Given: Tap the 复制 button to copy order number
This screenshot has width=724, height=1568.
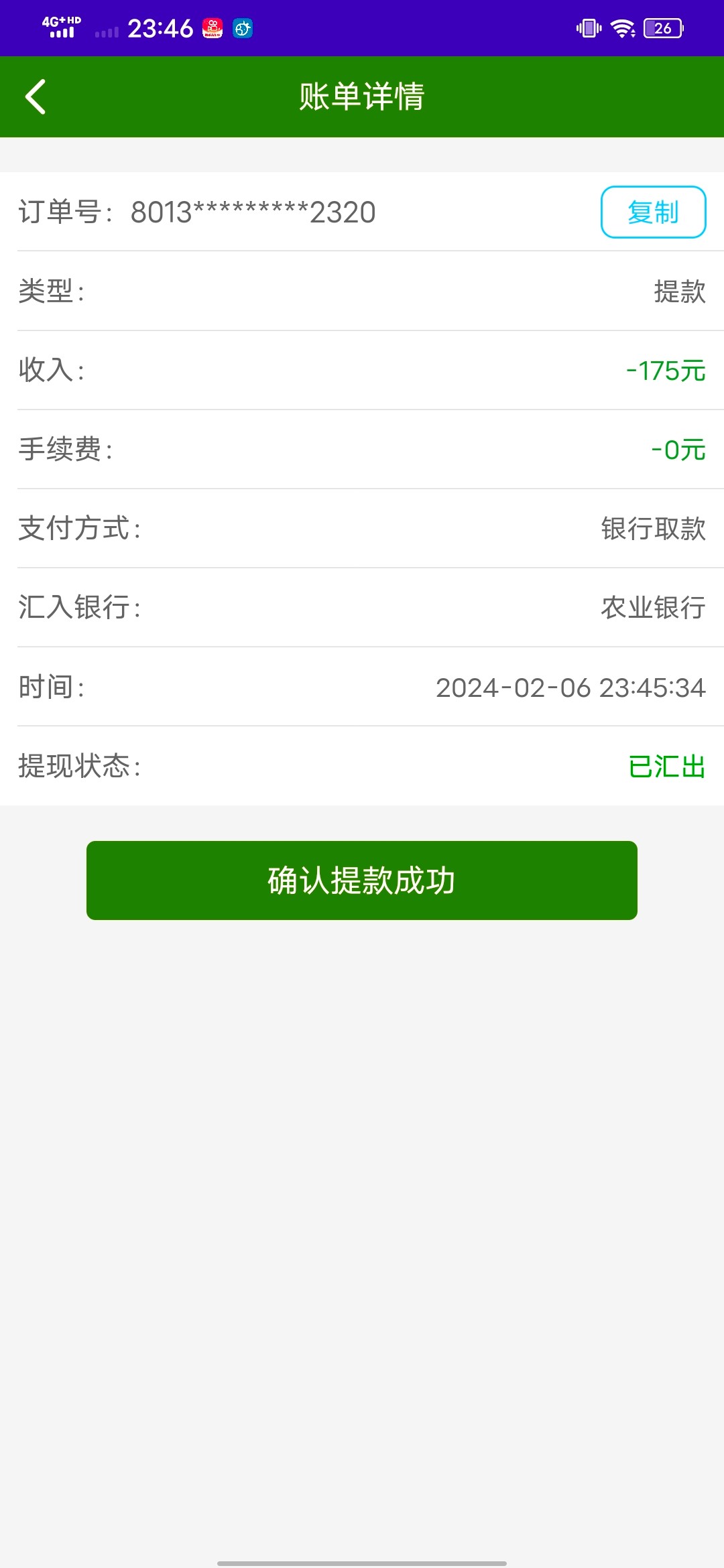Looking at the screenshot, I should tap(652, 212).
